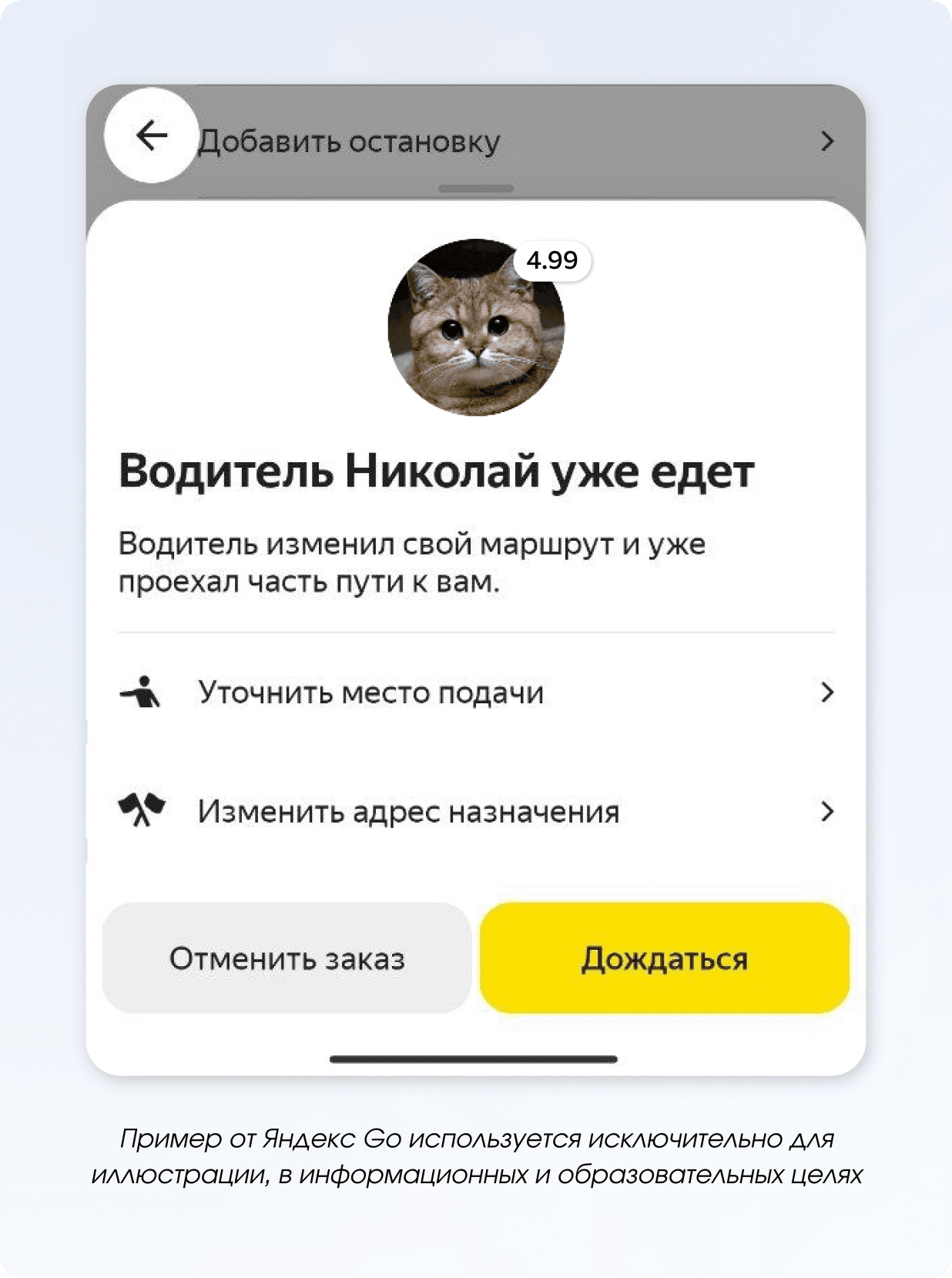This screenshot has width=952, height=1278.
Task: Open Уточнить место подачи via its chevron
Action: coord(828,693)
